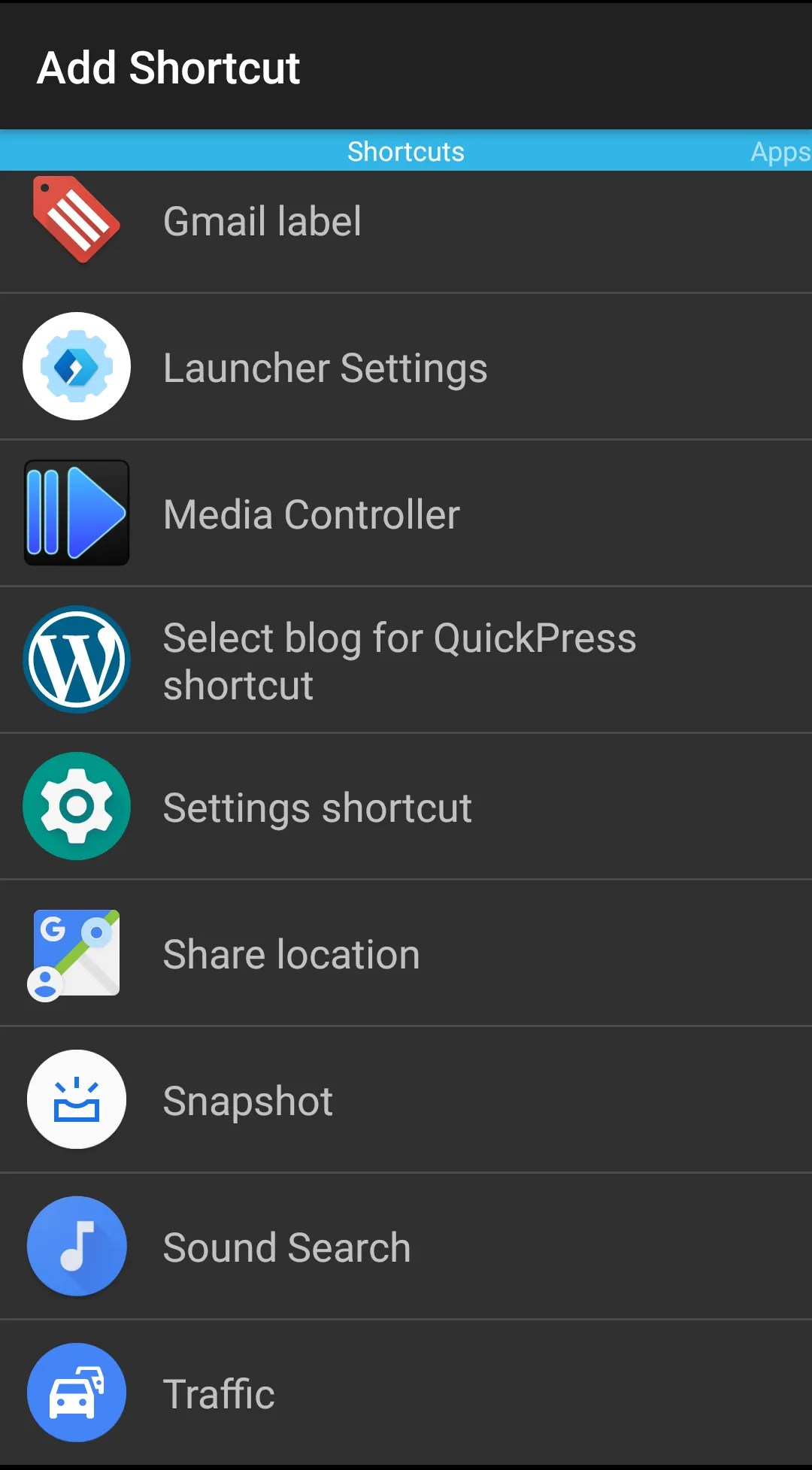
Task: Switch to the Apps tab
Action: click(780, 150)
